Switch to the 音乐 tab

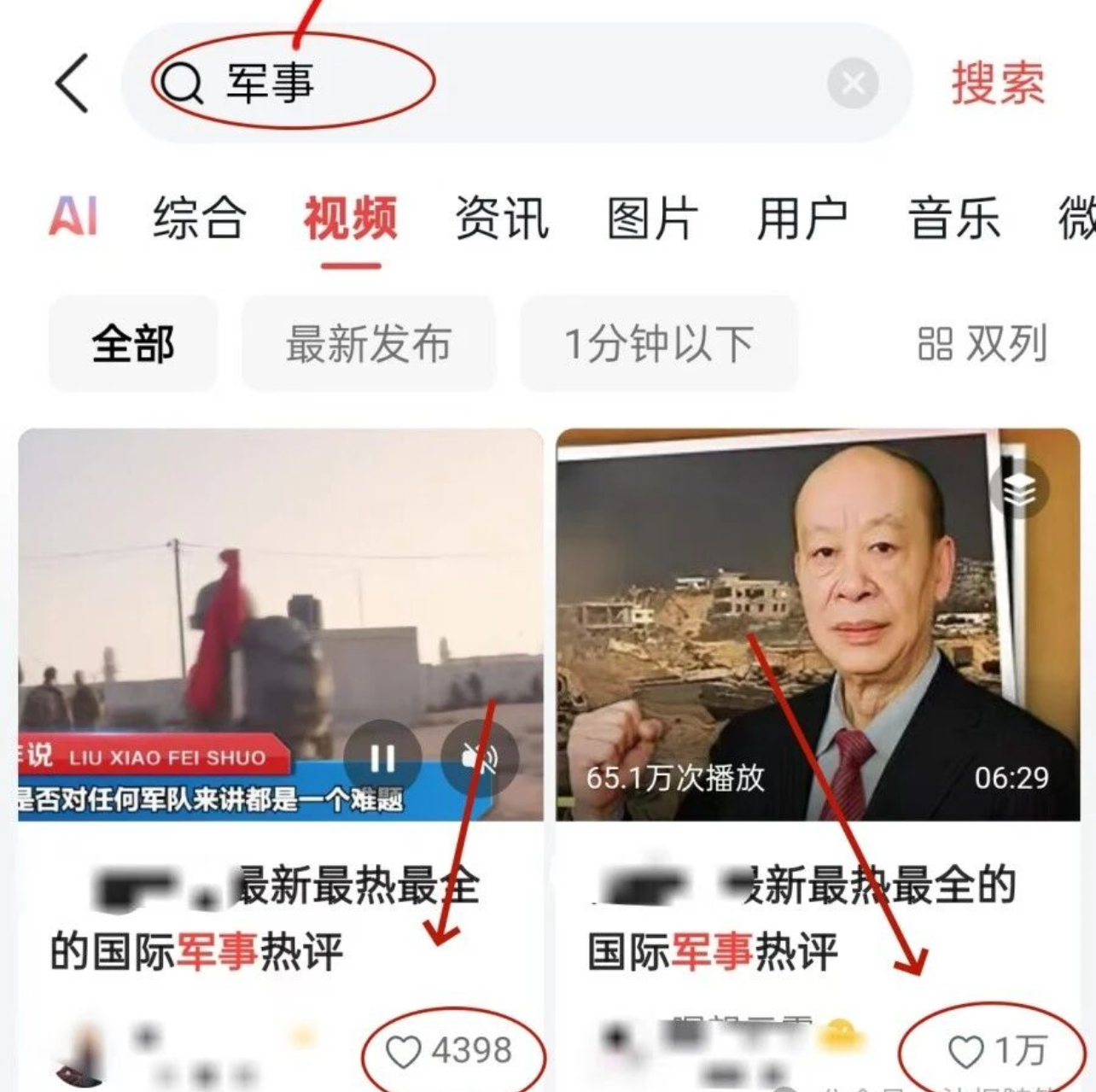[953, 217]
